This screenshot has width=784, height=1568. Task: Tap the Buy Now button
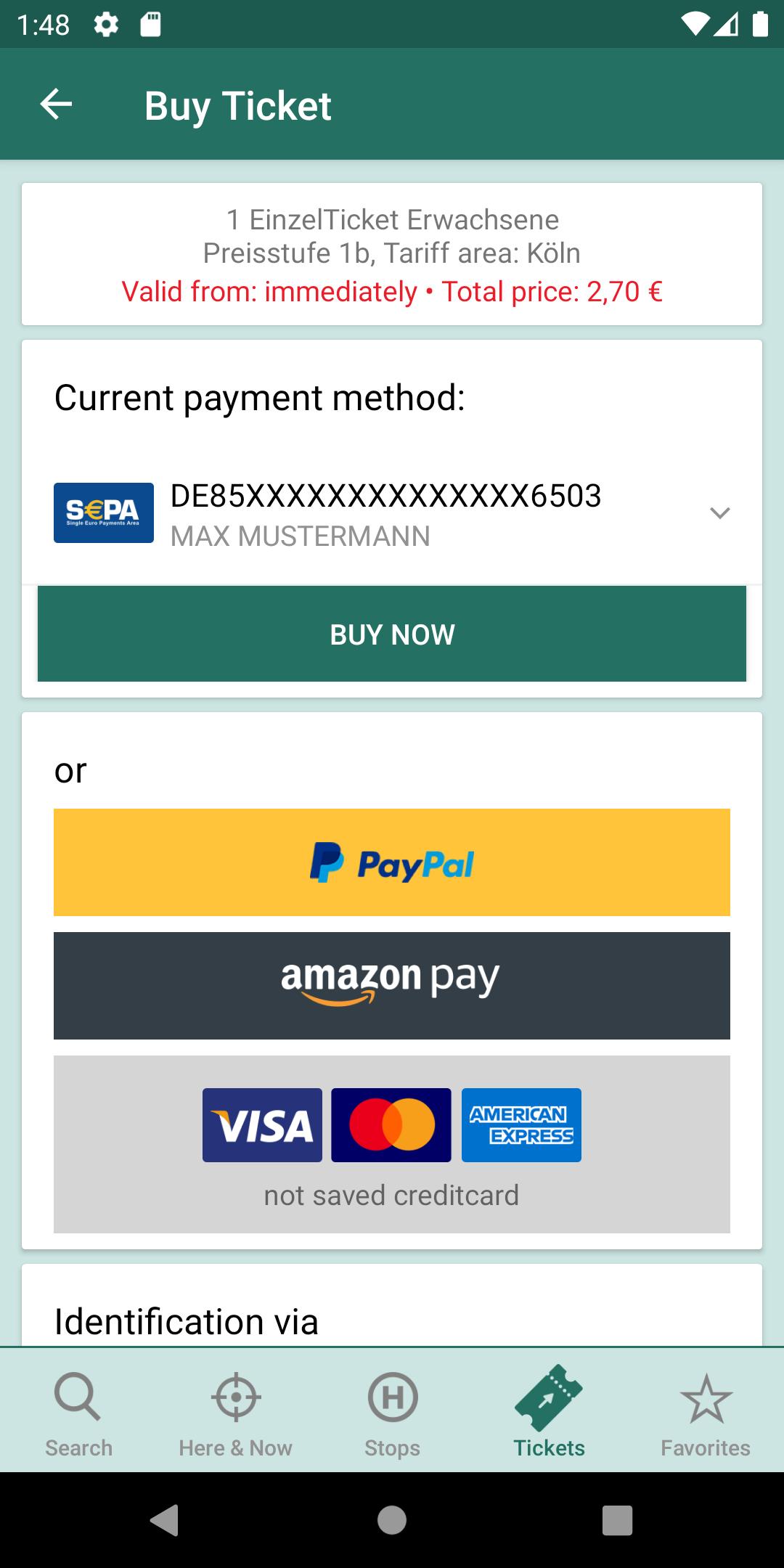click(392, 634)
